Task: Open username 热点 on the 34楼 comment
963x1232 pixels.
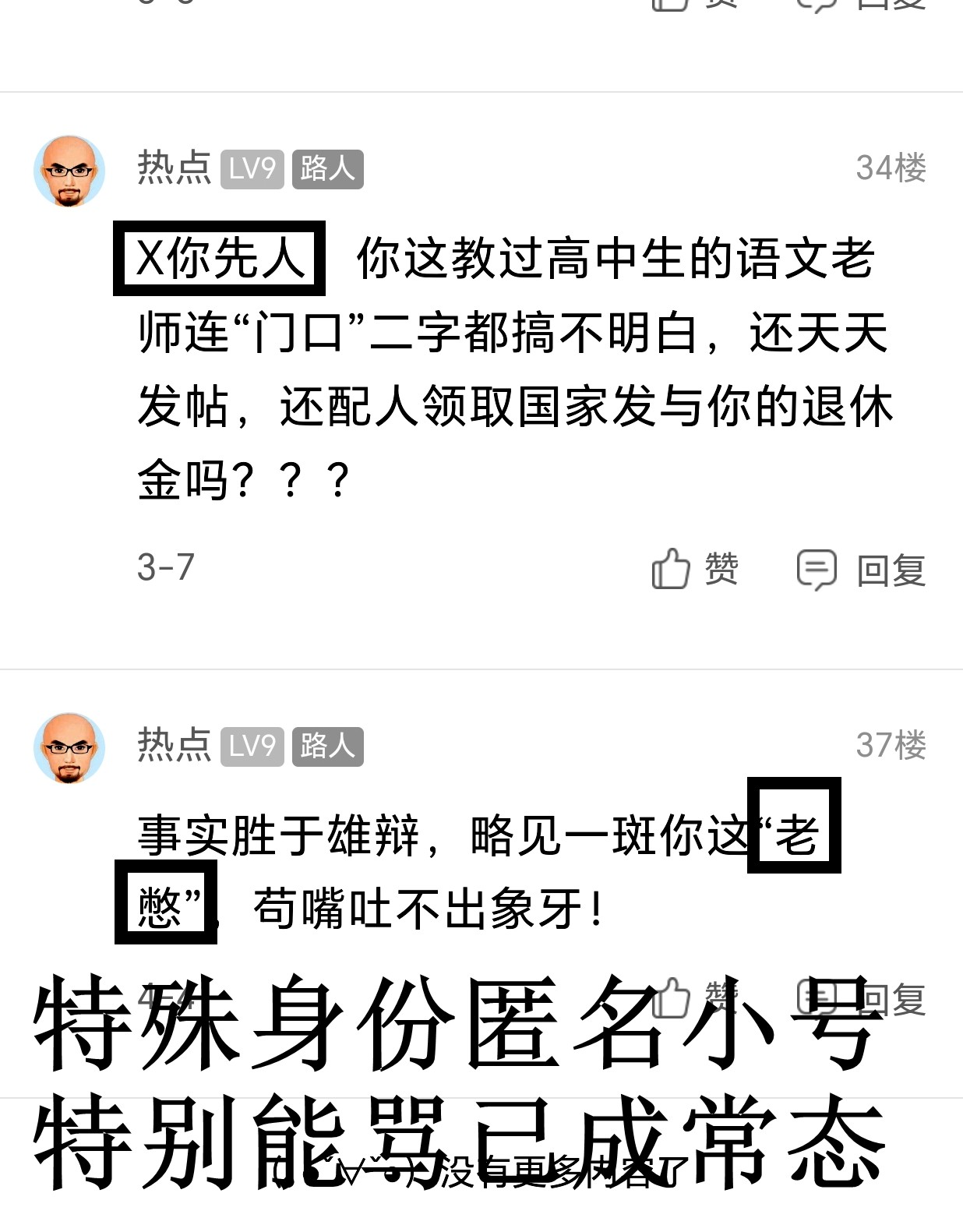Action: point(174,168)
